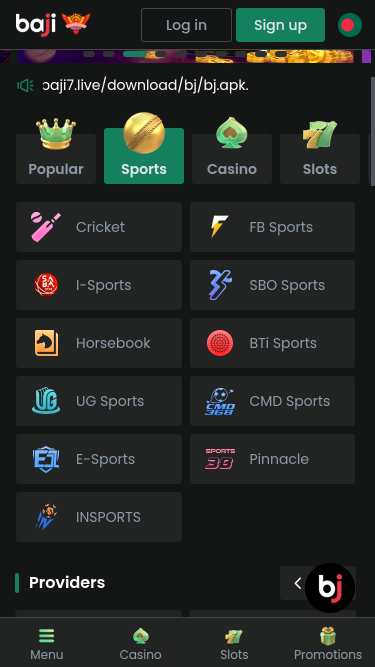The height and width of the screenshot is (667, 375).
Task: Select Pinnacle sportsbook
Action: 273,459
